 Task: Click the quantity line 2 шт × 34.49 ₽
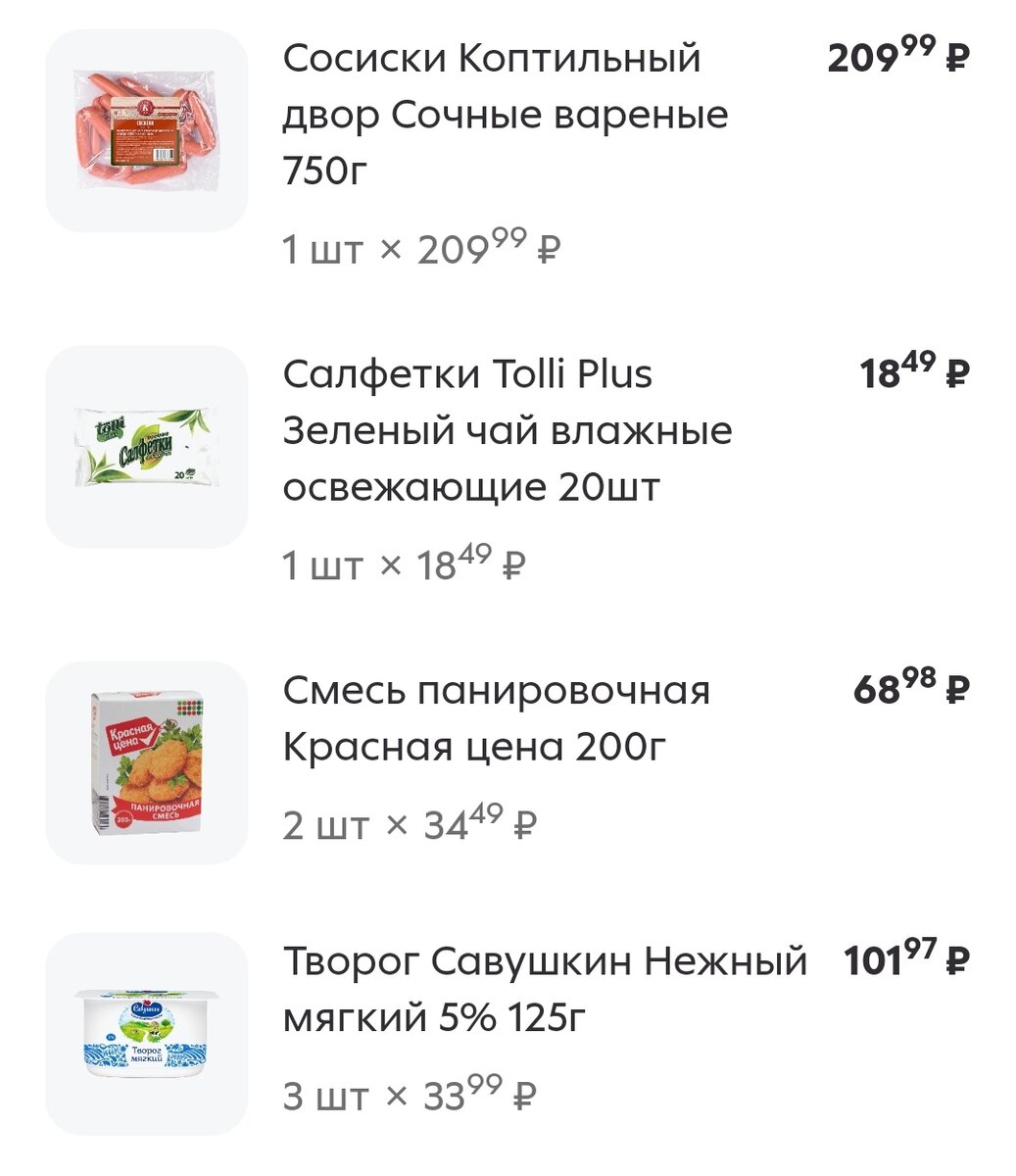pyautogui.click(x=411, y=826)
